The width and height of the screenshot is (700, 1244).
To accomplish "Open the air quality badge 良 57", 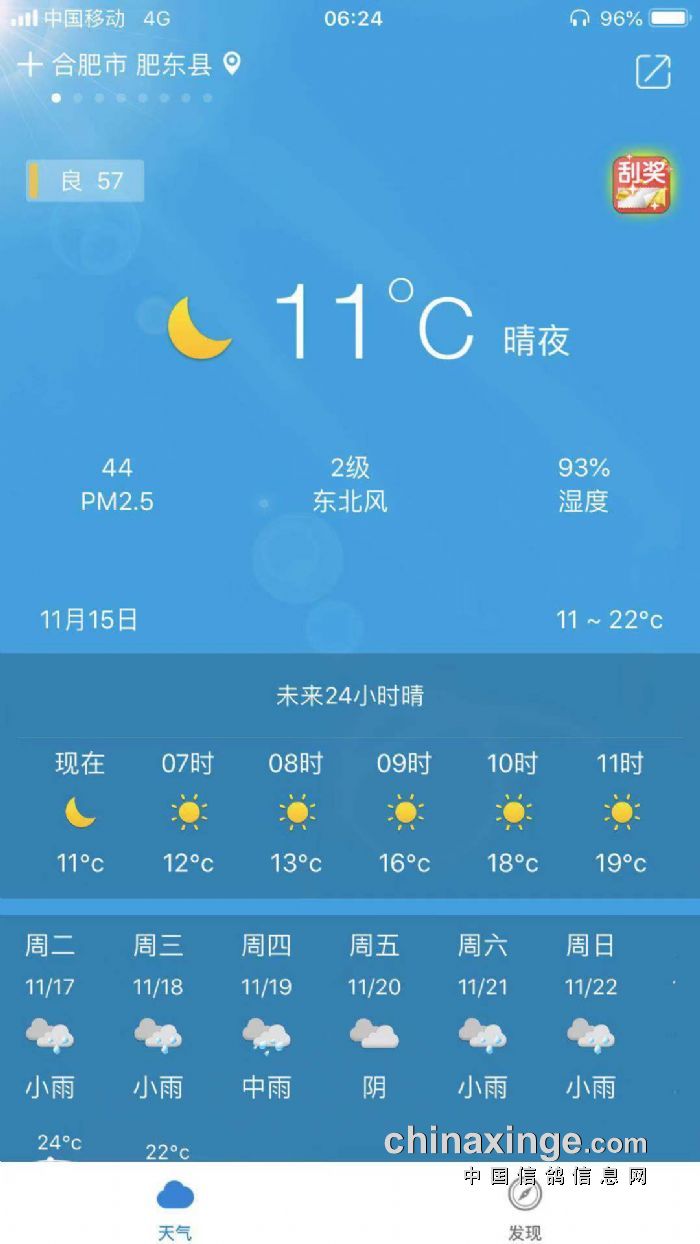I will point(85,181).
